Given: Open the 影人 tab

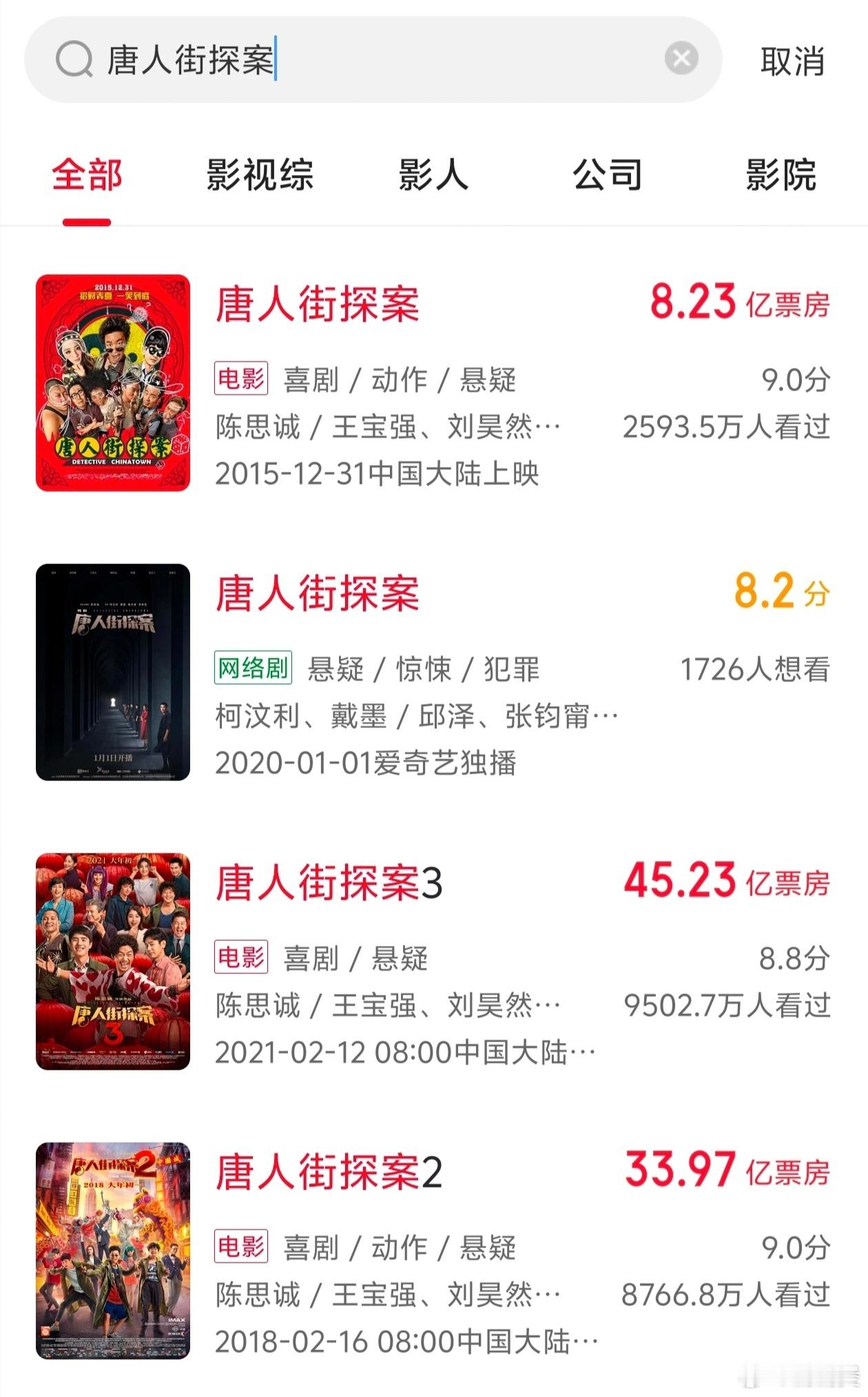Looking at the screenshot, I should [x=433, y=175].
